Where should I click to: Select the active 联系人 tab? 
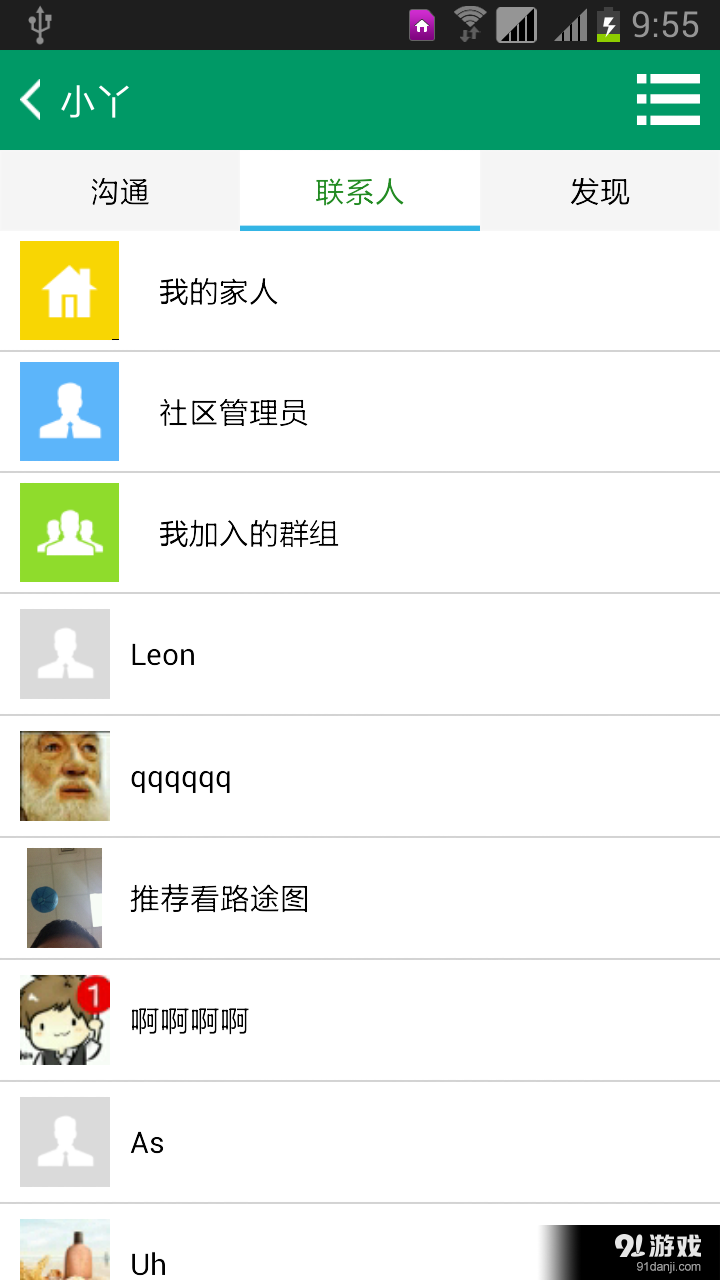coord(359,191)
